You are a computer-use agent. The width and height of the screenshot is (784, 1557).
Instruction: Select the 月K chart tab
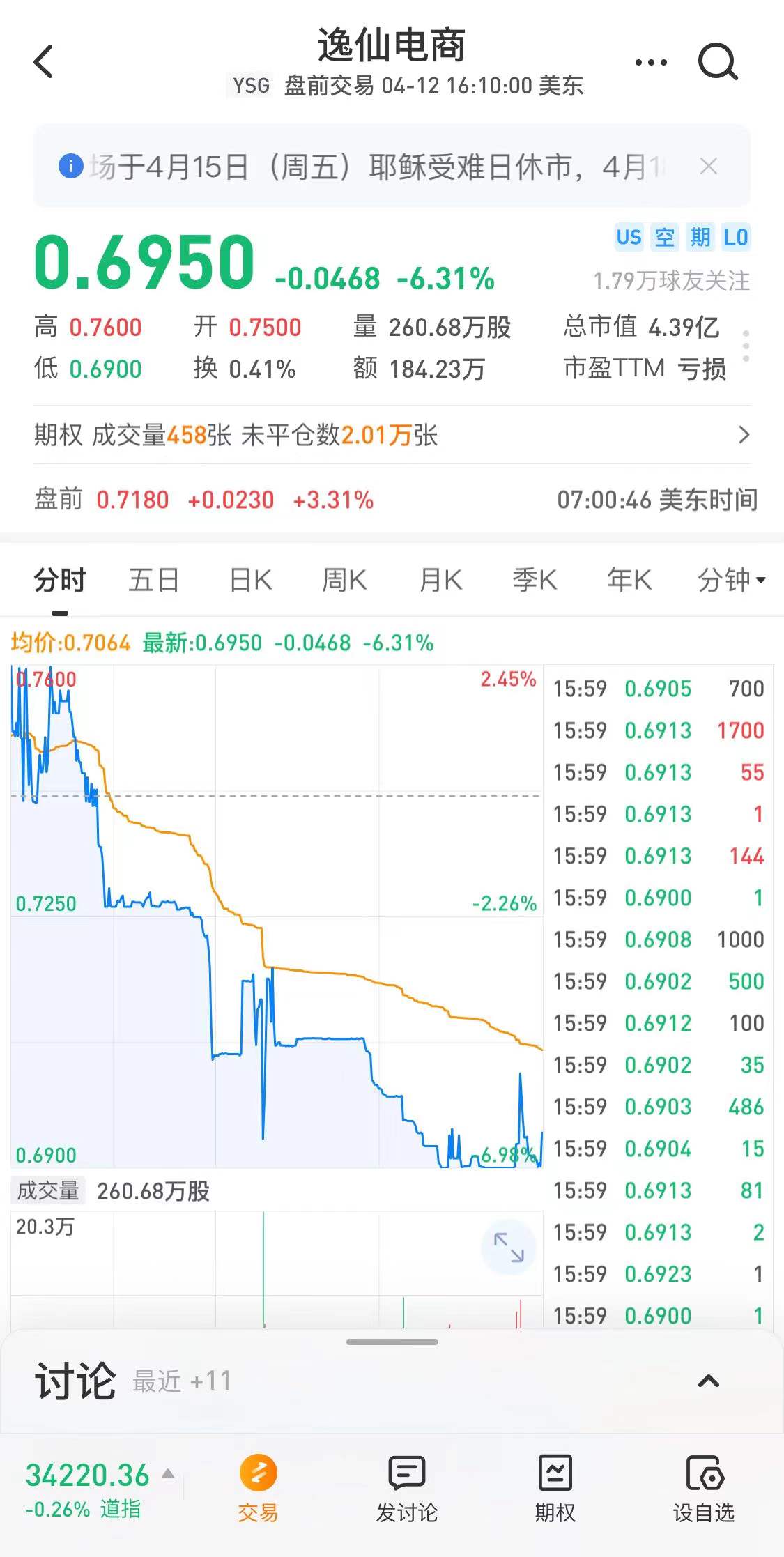click(440, 580)
